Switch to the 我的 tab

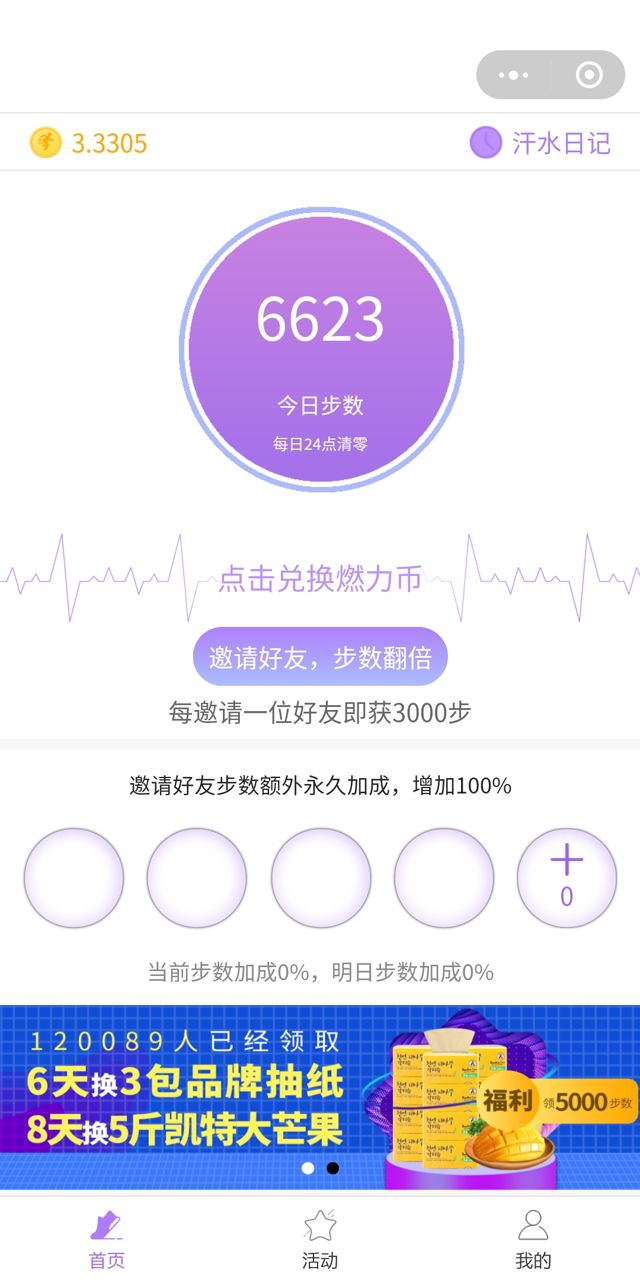pyautogui.click(x=533, y=1238)
